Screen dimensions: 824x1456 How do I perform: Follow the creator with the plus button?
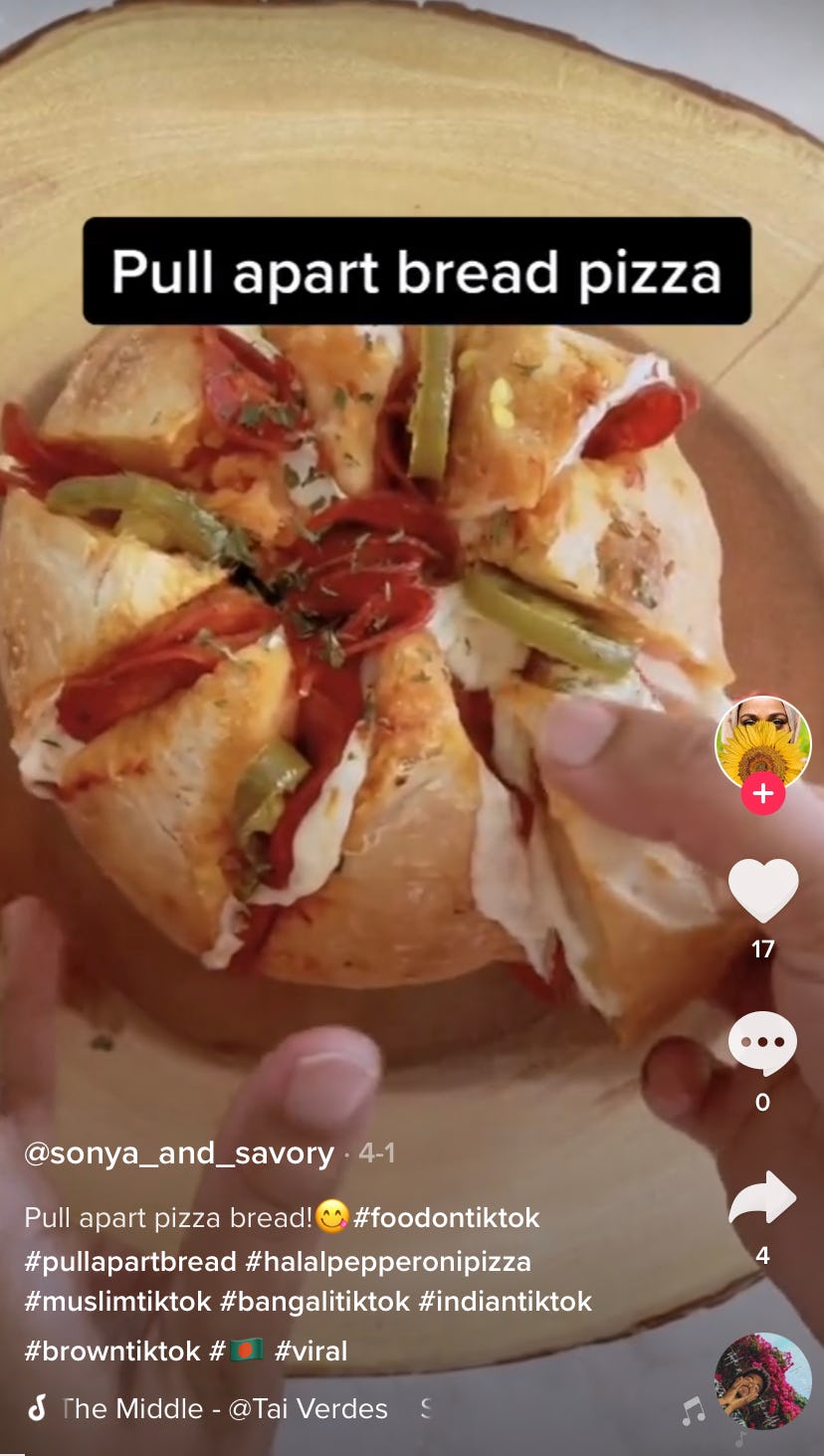click(763, 794)
